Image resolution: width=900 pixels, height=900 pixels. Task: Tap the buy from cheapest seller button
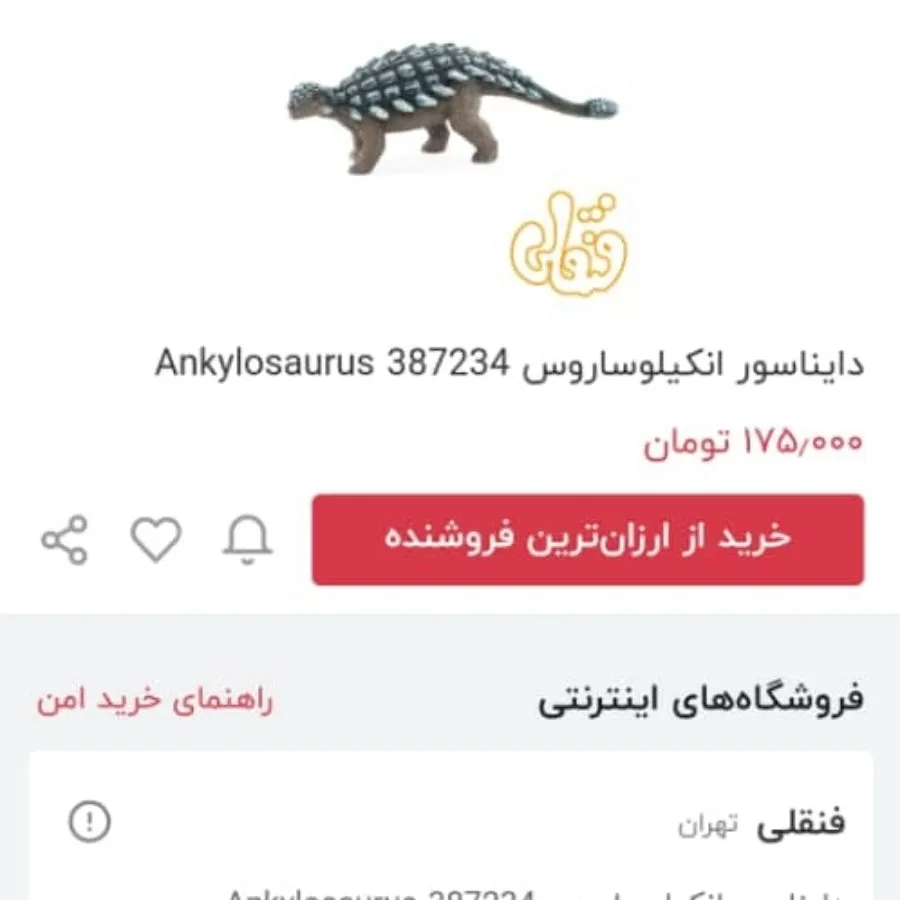[x=587, y=539]
